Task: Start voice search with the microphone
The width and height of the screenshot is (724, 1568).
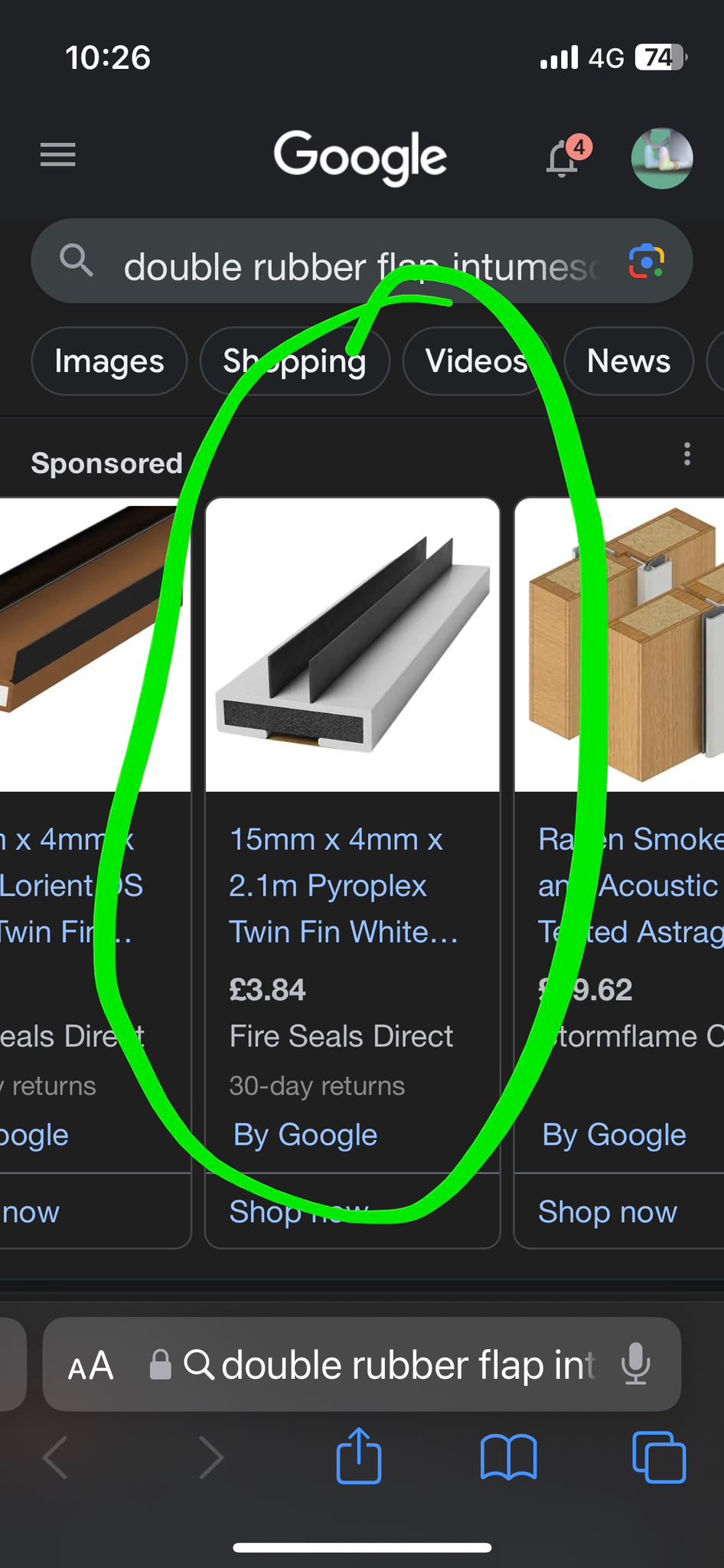Action: coord(636,1365)
